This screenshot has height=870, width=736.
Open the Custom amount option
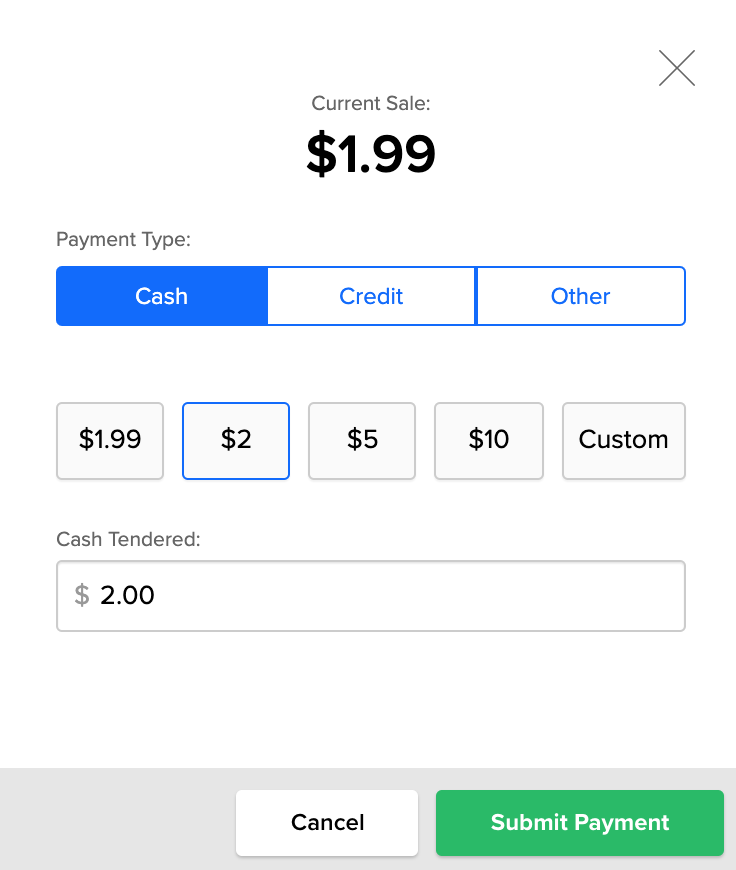623,441
